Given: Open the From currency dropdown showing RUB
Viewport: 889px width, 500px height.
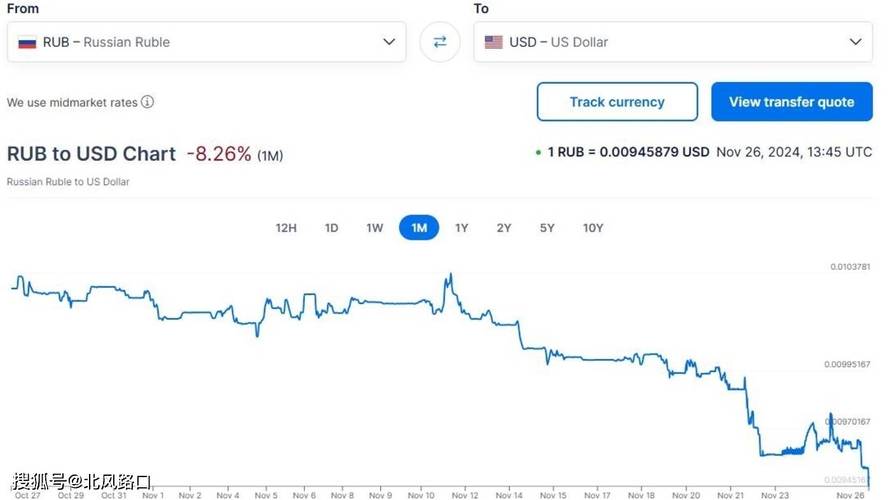Looking at the screenshot, I should click(206, 42).
